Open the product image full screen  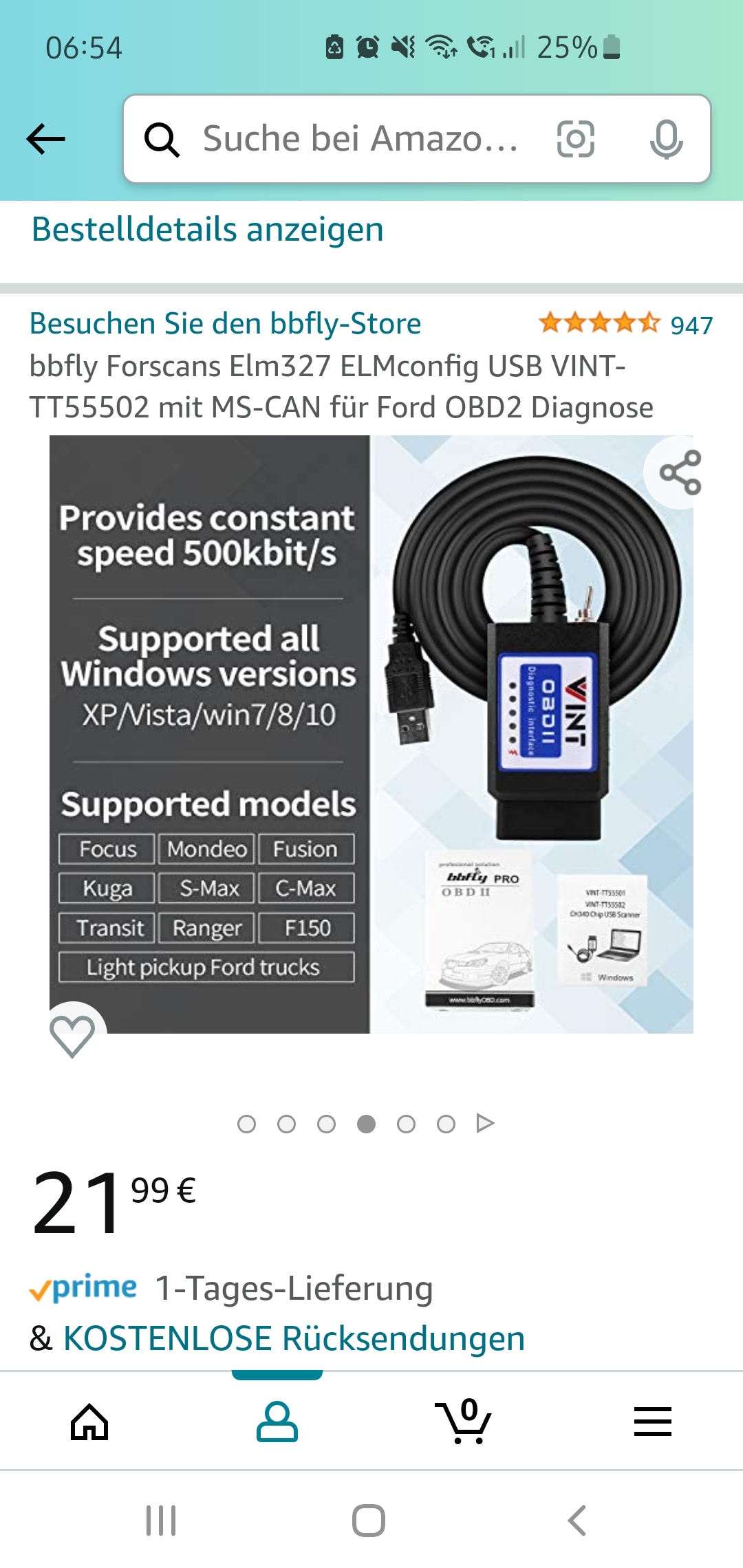[x=371, y=734]
